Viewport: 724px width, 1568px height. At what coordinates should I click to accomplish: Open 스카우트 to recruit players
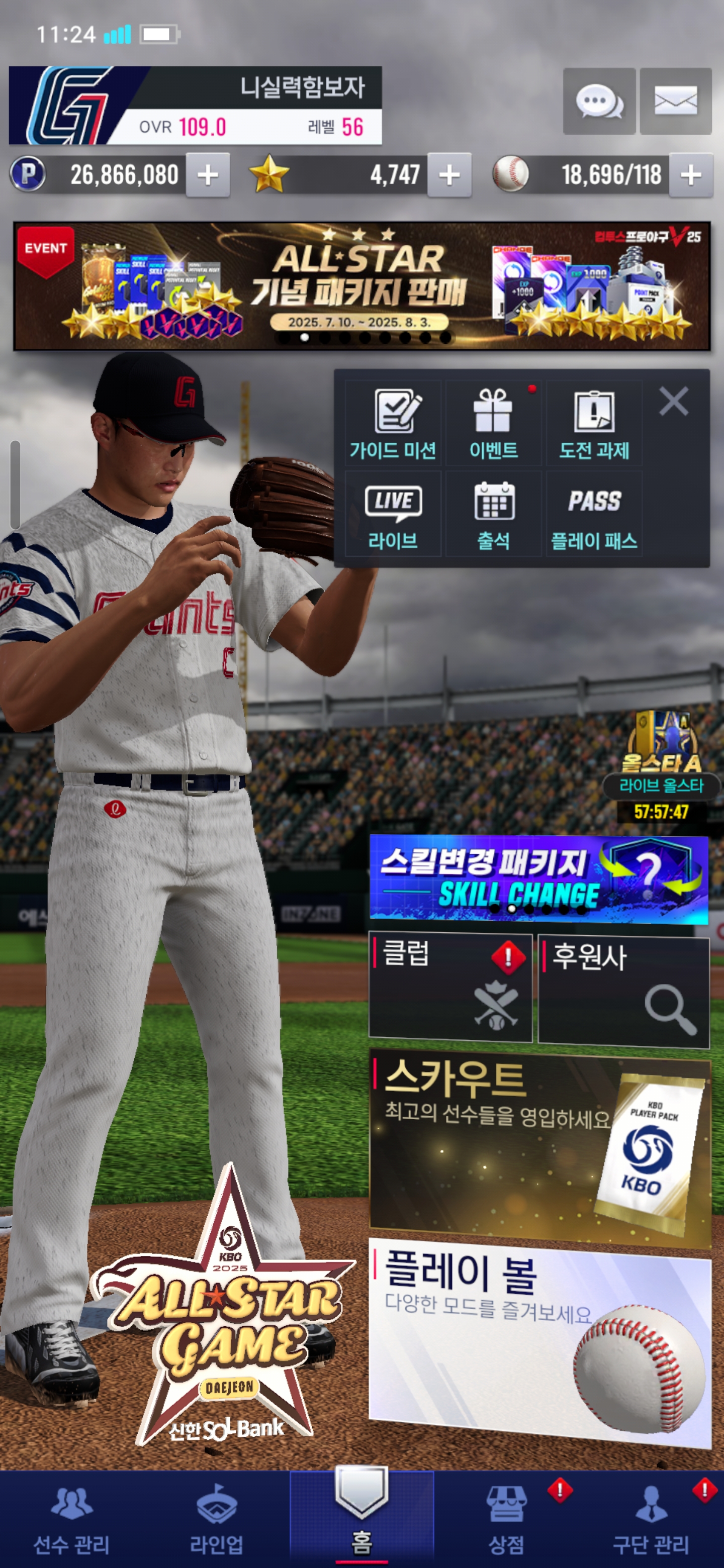539,1147
